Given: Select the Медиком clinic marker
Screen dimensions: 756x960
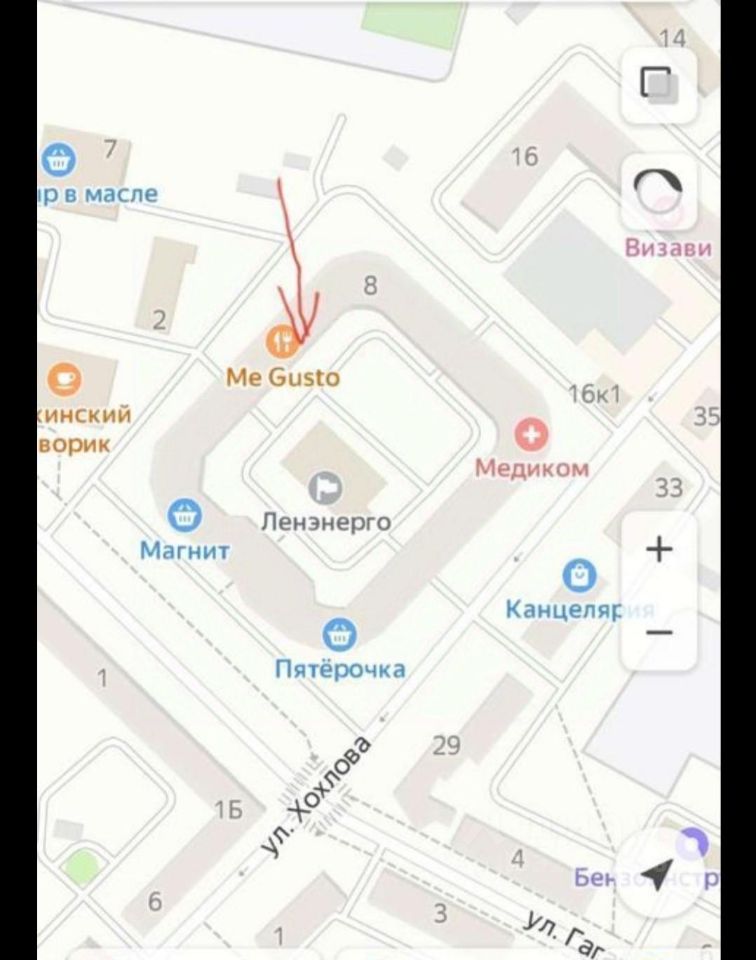Looking at the screenshot, I should pos(531,434).
